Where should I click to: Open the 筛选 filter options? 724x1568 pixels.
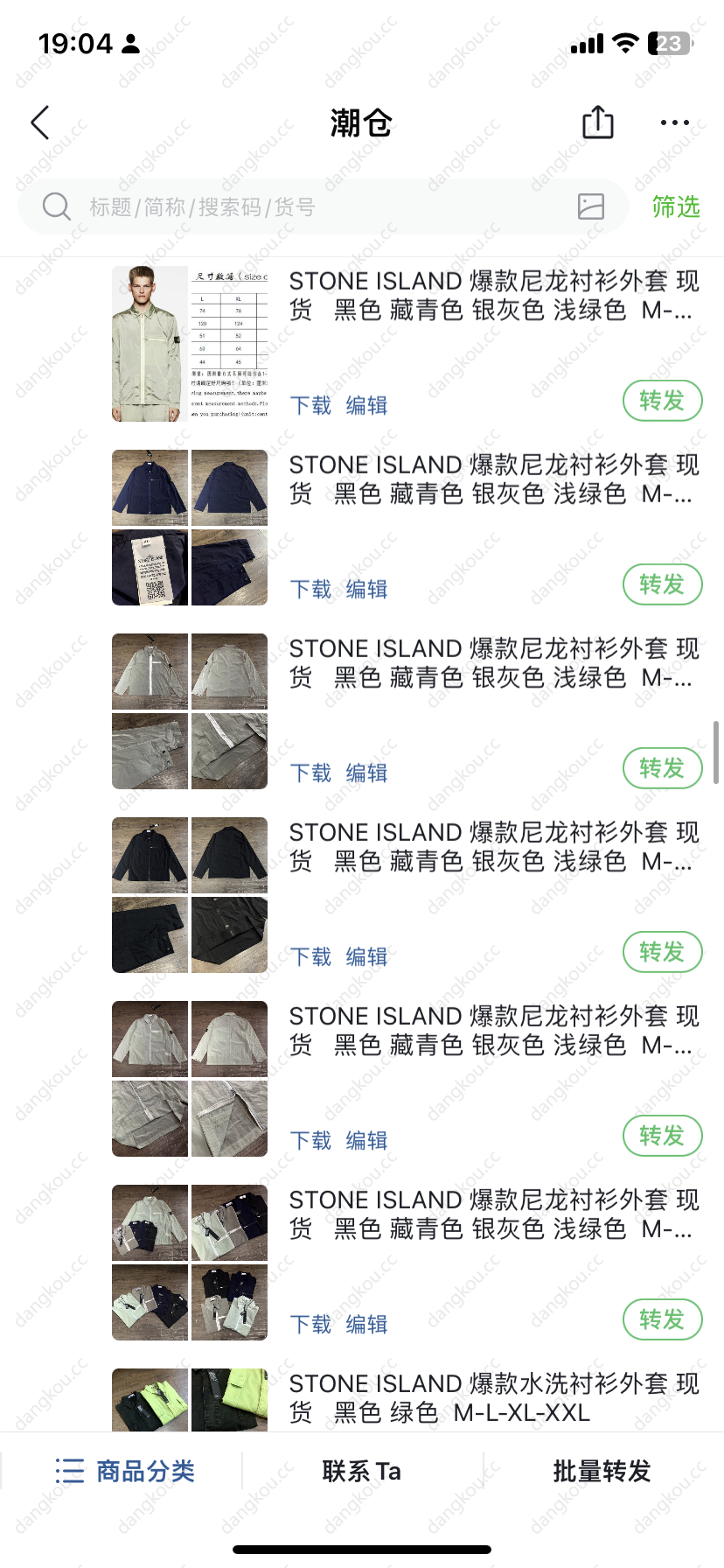(x=675, y=207)
